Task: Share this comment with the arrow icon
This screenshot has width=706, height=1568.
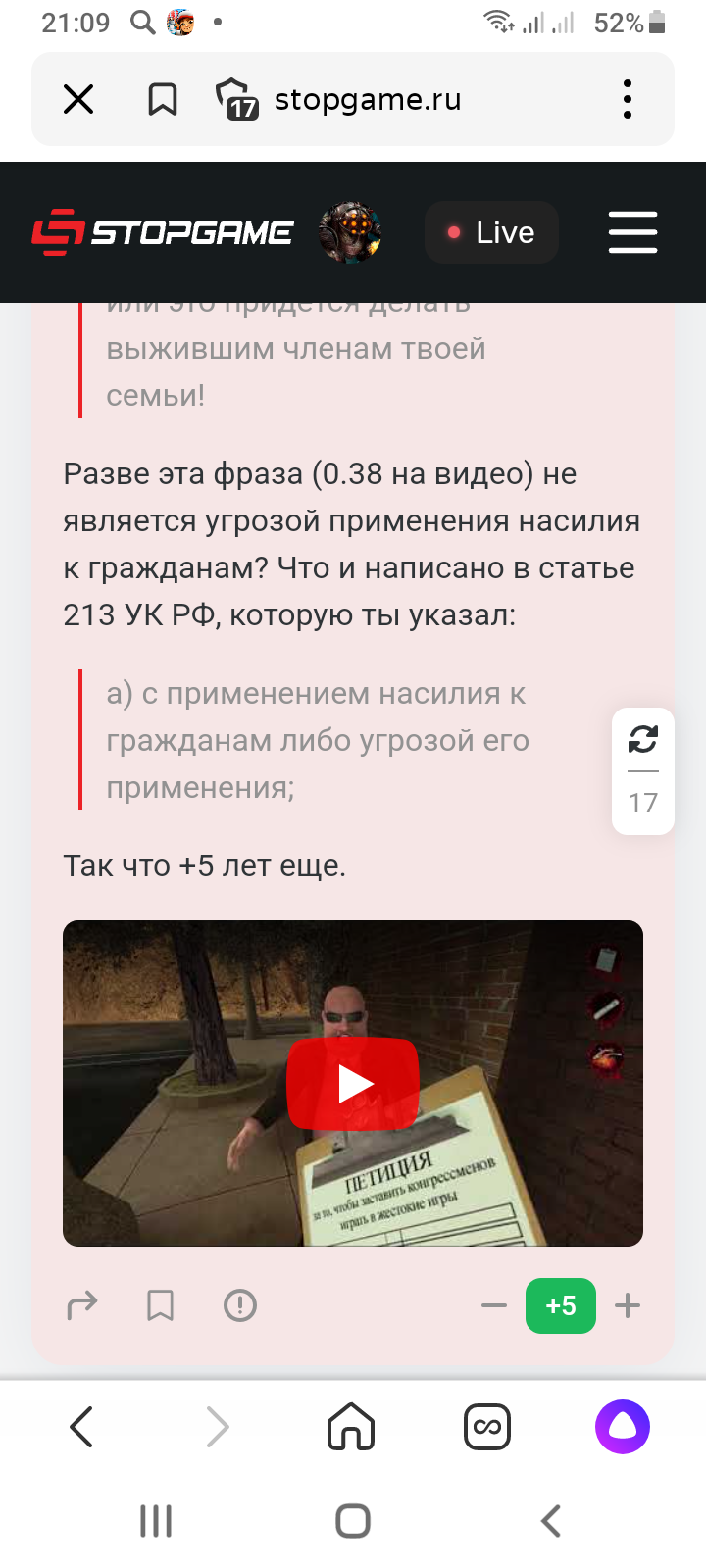Action: click(82, 1305)
